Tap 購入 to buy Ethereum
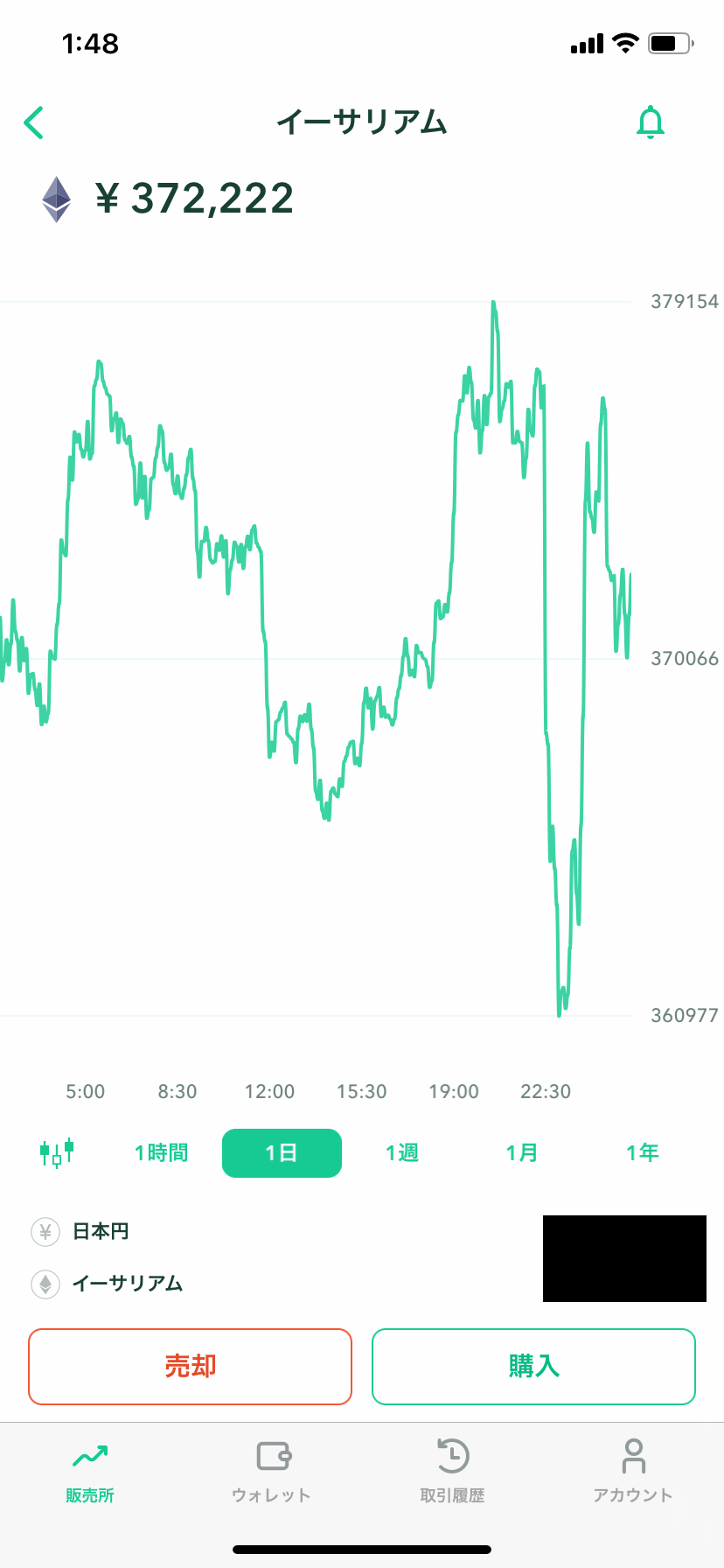 pos(533,1367)
